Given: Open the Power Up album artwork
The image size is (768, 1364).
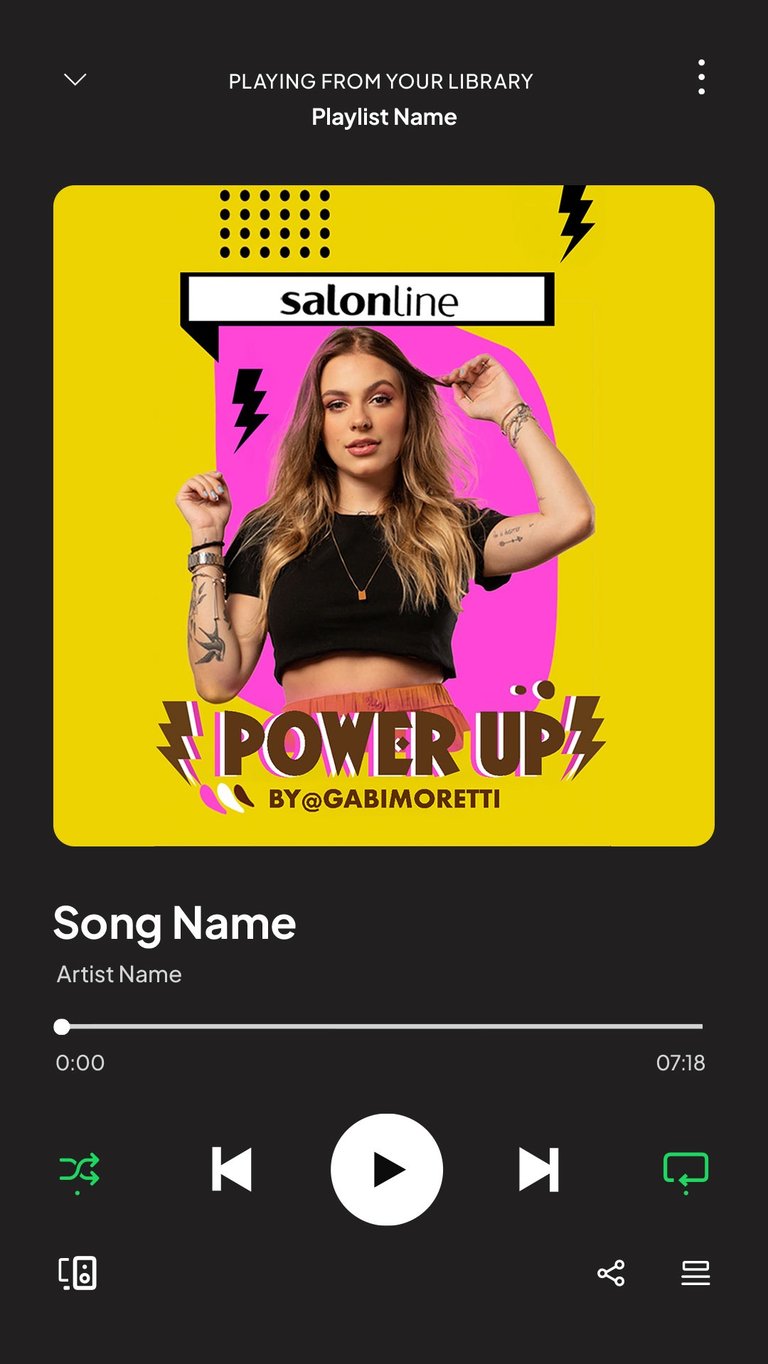Looking at the screenshot, I should [x=384, y=515].
